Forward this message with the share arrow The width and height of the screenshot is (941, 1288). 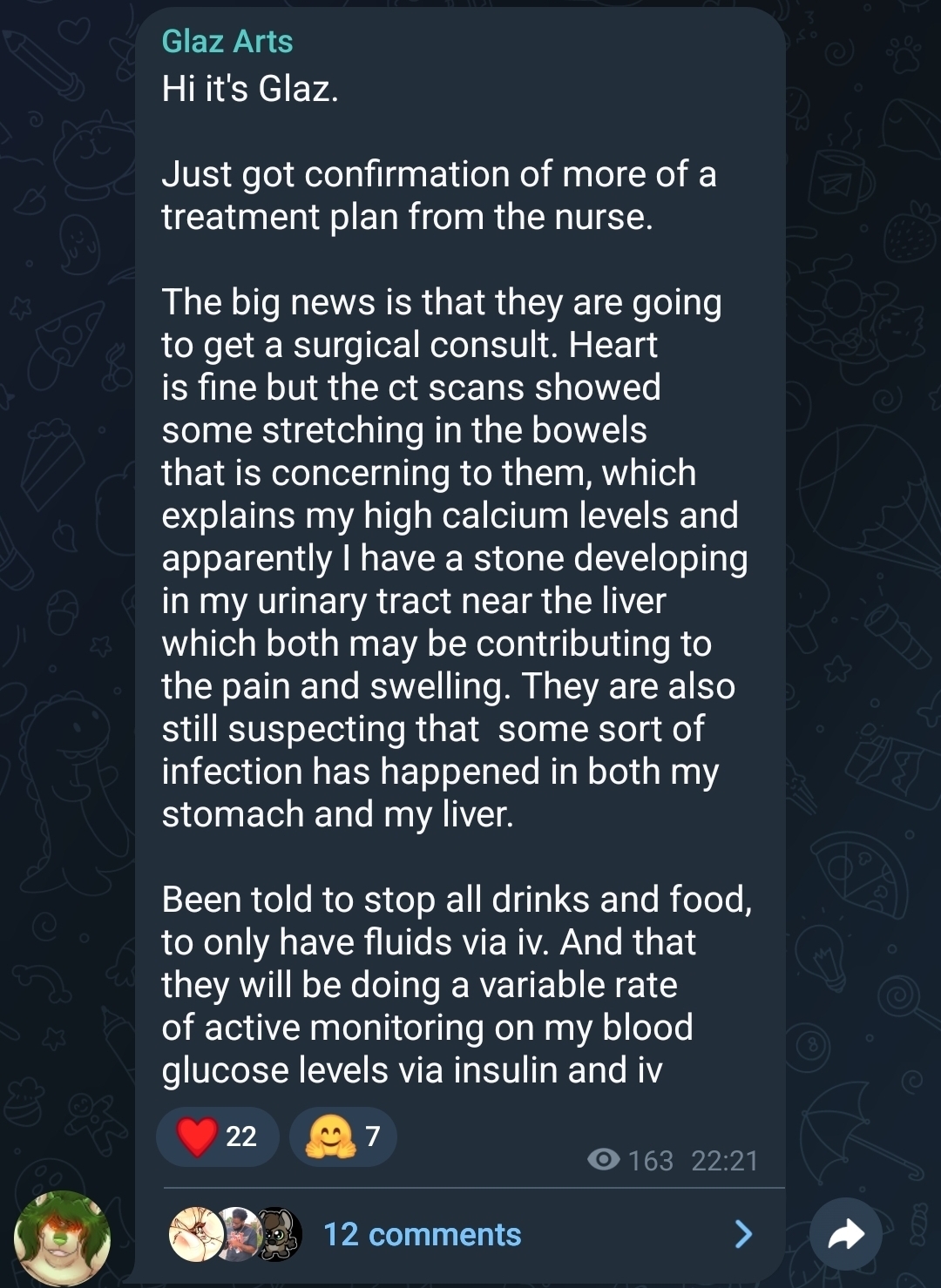pos(845,1234)
